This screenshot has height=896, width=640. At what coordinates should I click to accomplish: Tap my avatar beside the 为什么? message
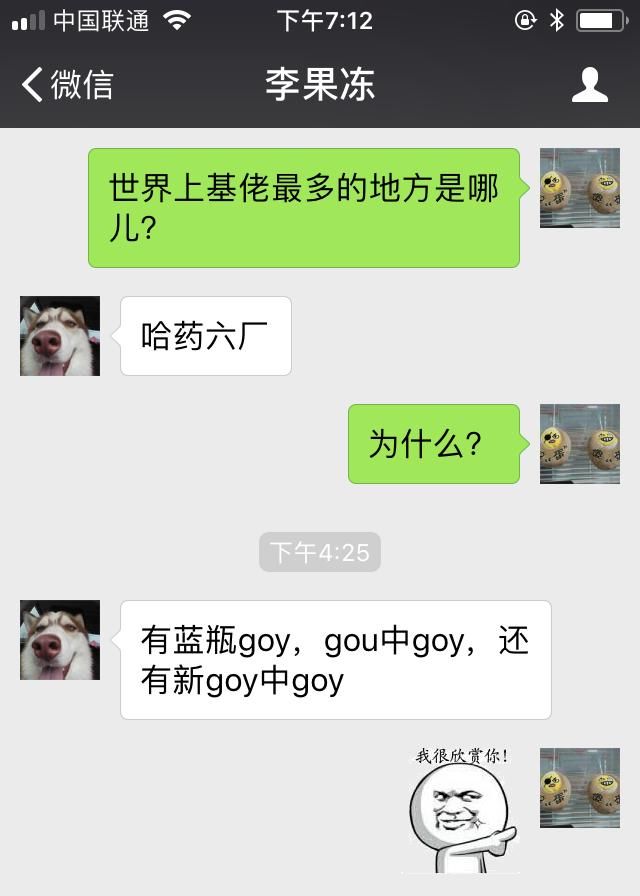pyautogui.click(x=579, y=444)
